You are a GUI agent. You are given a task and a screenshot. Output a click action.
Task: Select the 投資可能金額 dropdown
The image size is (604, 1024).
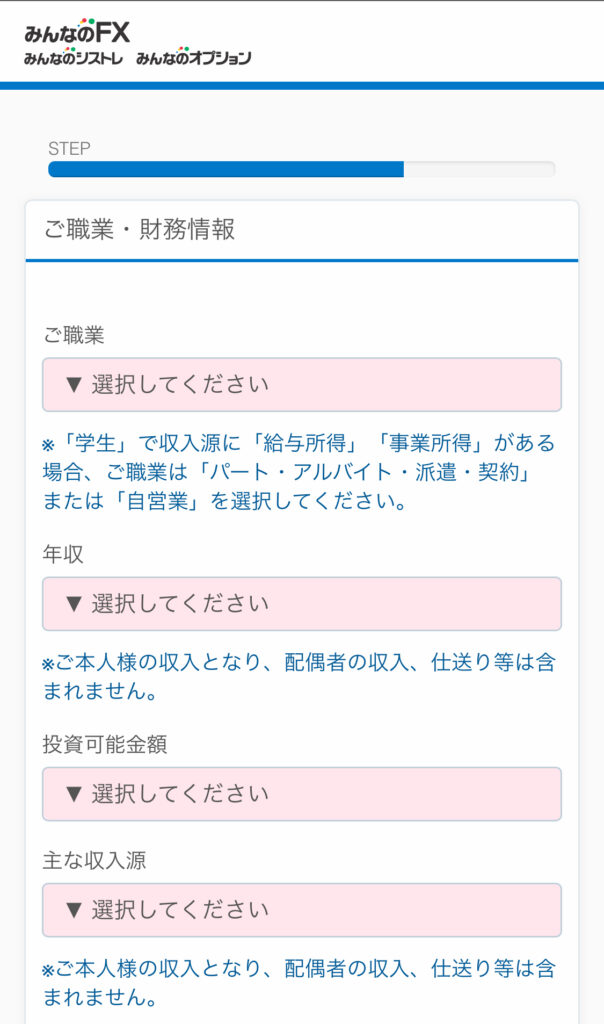pyautogui.click(x=302, y=794)
